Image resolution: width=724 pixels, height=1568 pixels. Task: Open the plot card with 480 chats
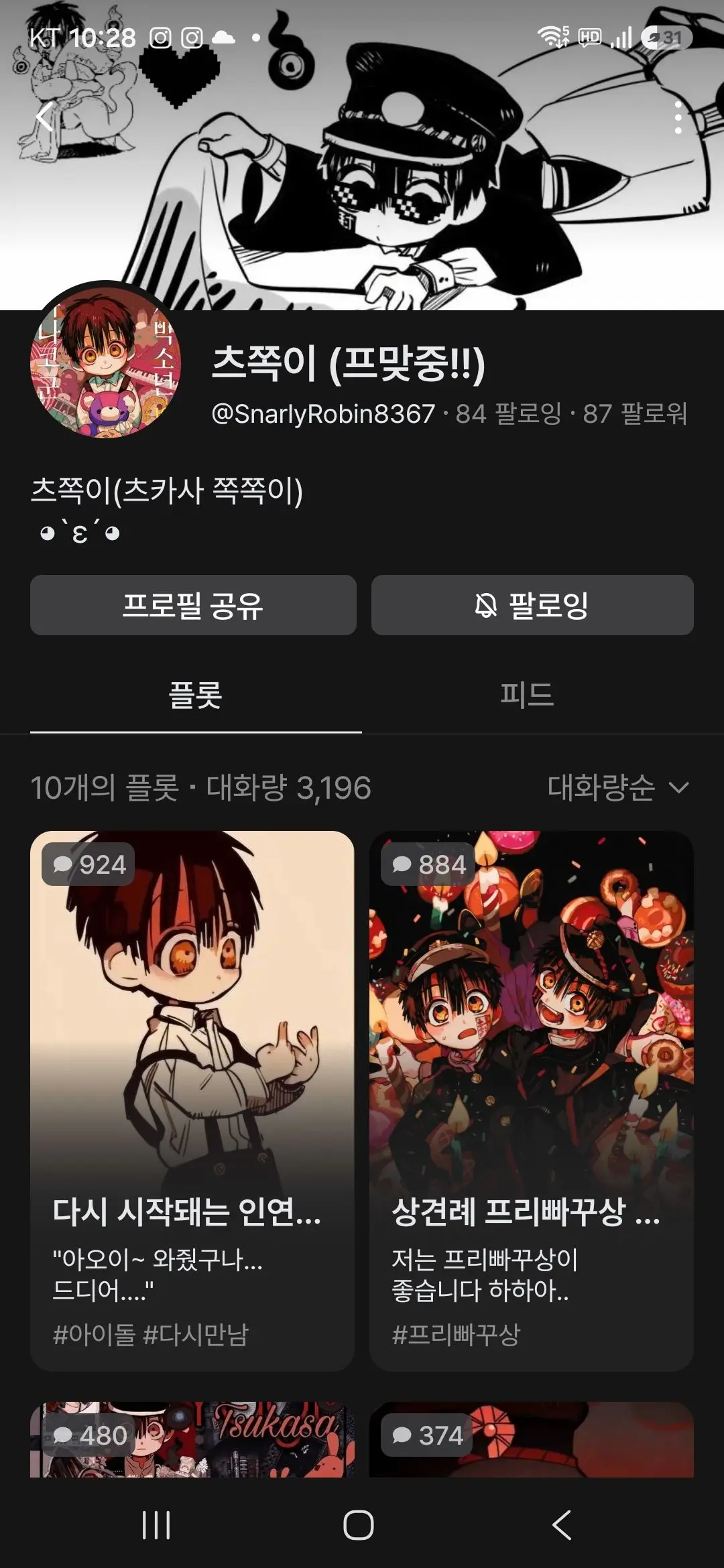coord(192,1439)
